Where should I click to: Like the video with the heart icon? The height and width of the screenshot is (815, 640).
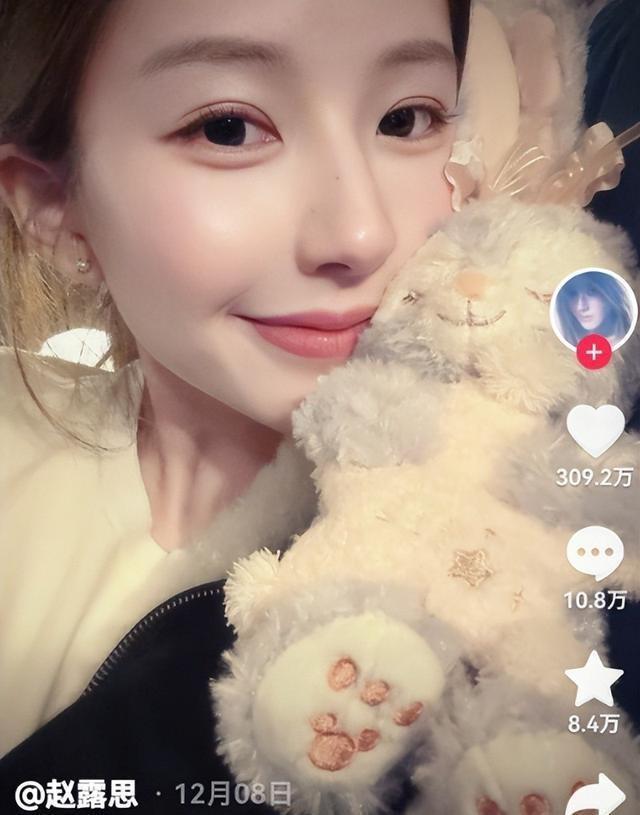point(595,430)
